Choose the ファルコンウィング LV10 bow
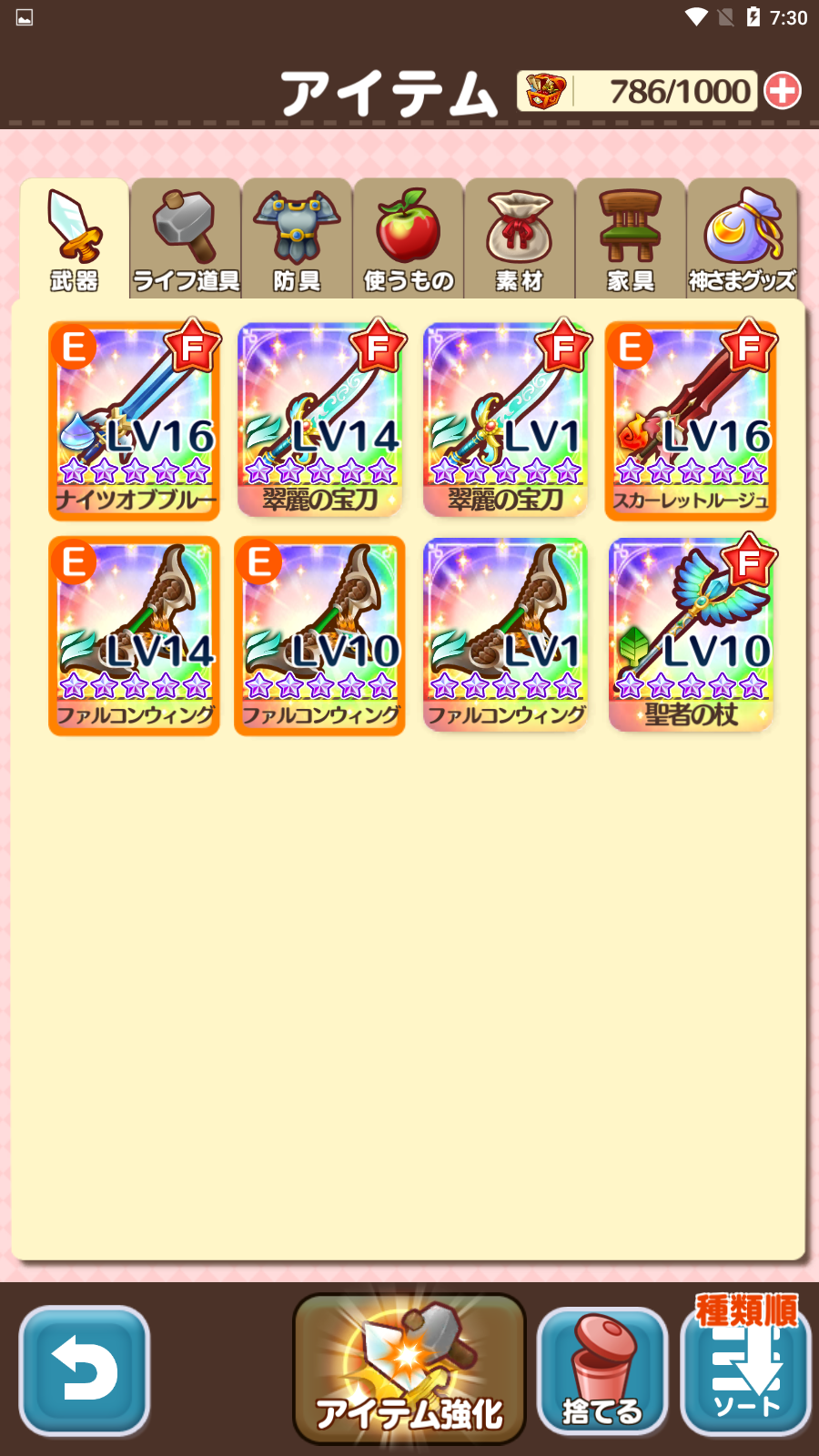Screen dimensions: 819x1456 [x=320, y=635]
